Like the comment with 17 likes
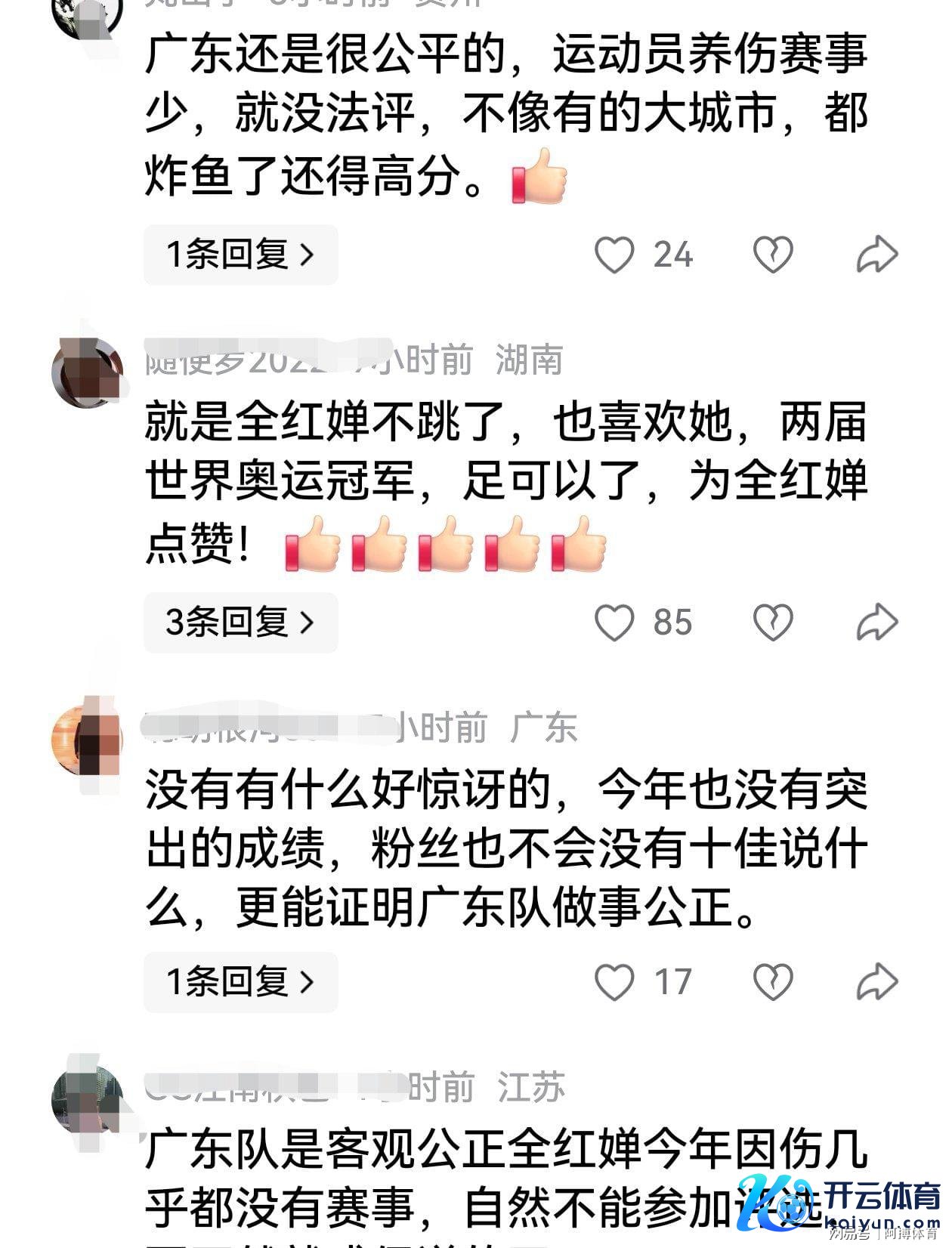The image size is (952, 1248). point(614,981)
